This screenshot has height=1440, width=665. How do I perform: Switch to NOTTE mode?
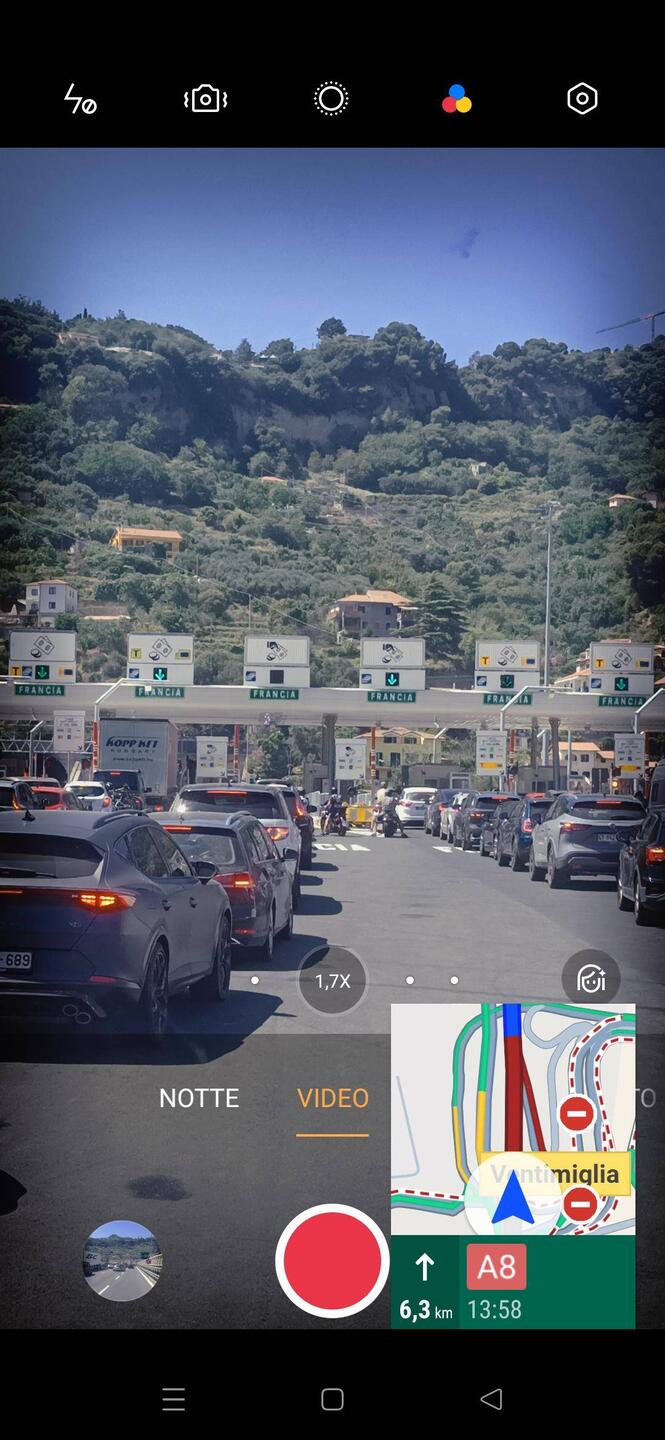(199, 1098)
